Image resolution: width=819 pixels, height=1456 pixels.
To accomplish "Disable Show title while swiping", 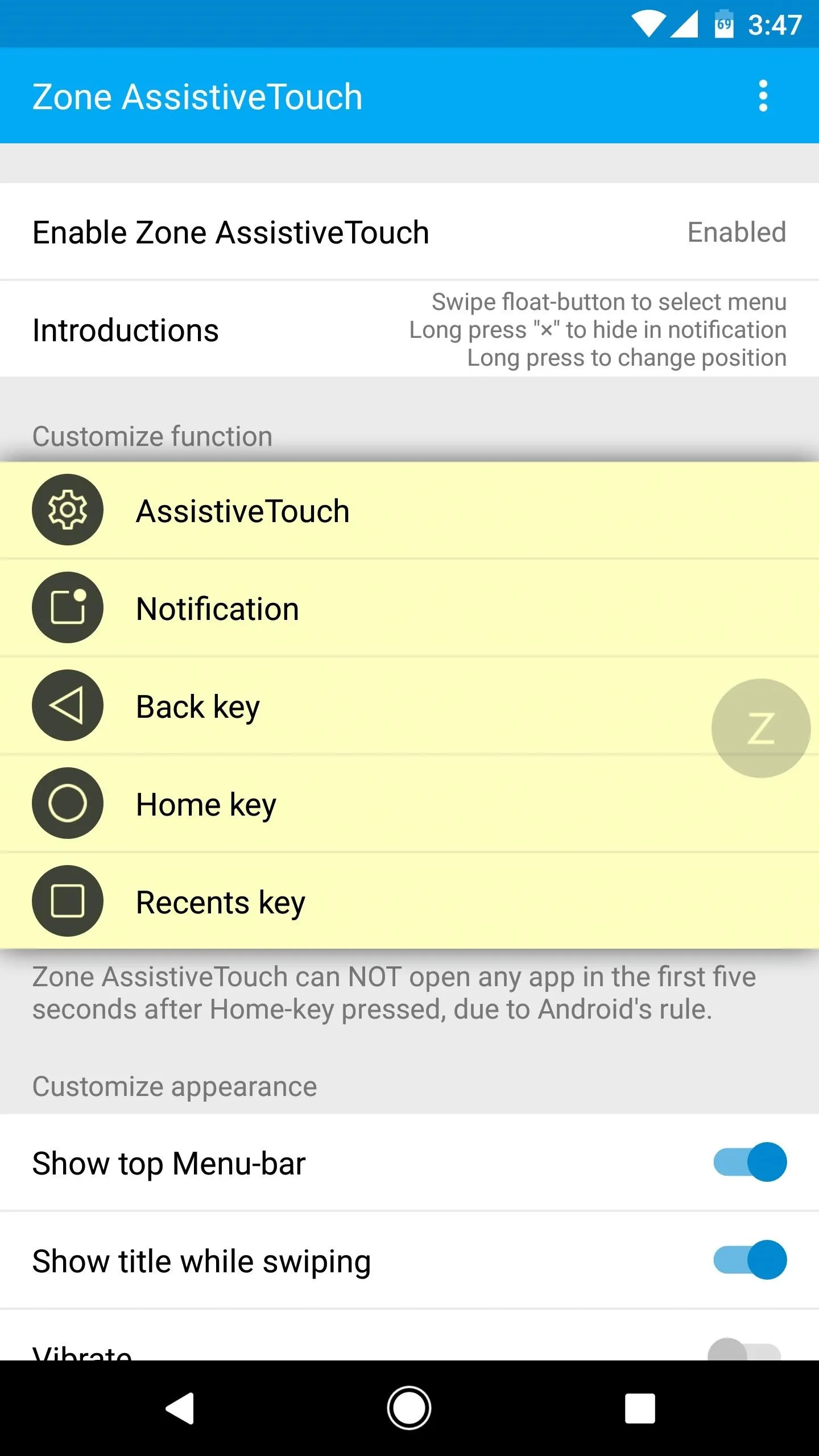I will point(750,1260).
